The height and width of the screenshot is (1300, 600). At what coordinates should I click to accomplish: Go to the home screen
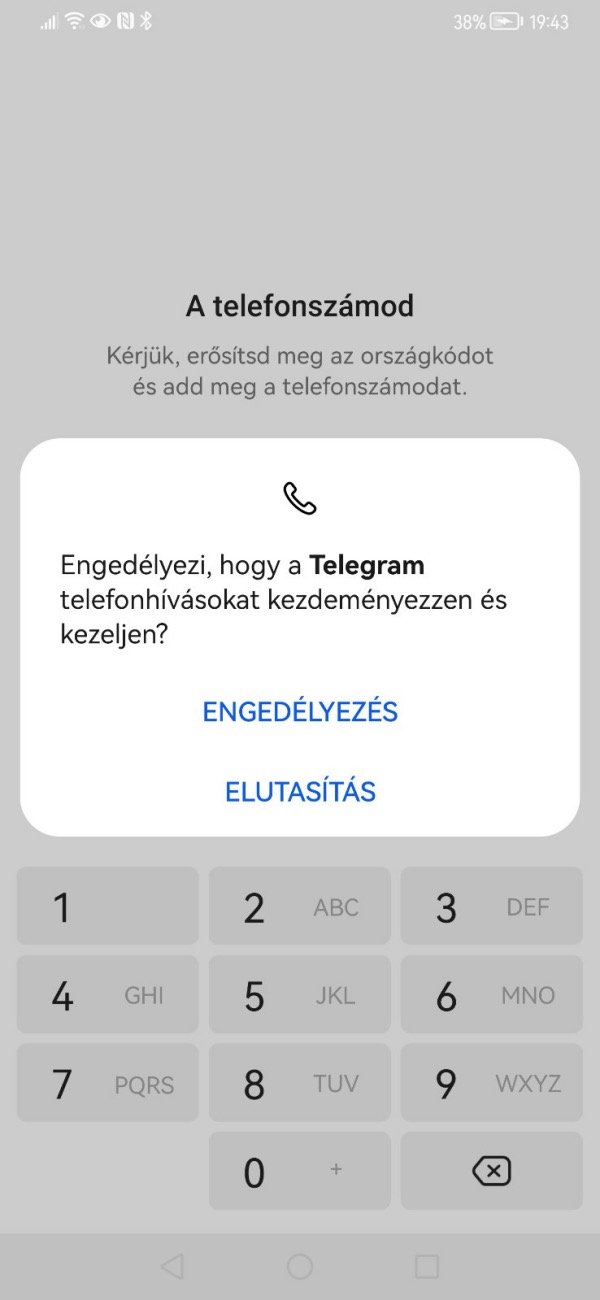click(x=300, y=1267)
